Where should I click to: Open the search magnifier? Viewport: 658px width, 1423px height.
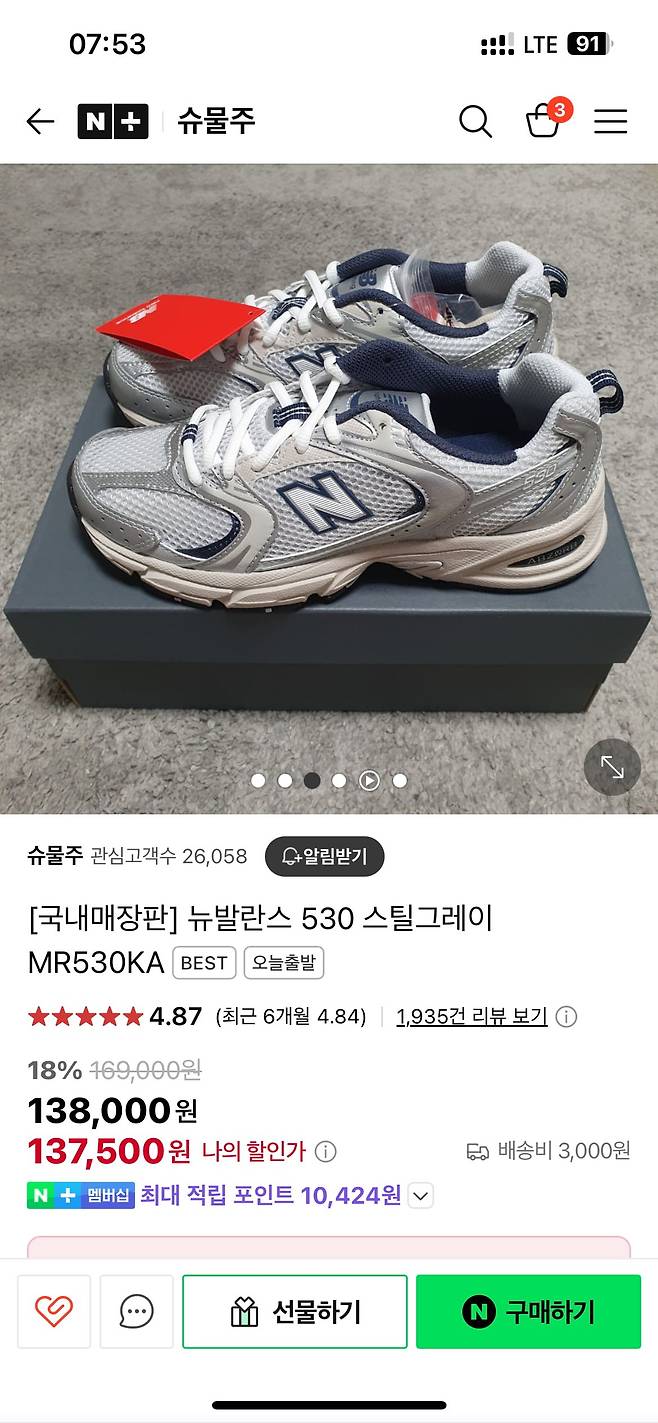(x=475, y=122)
